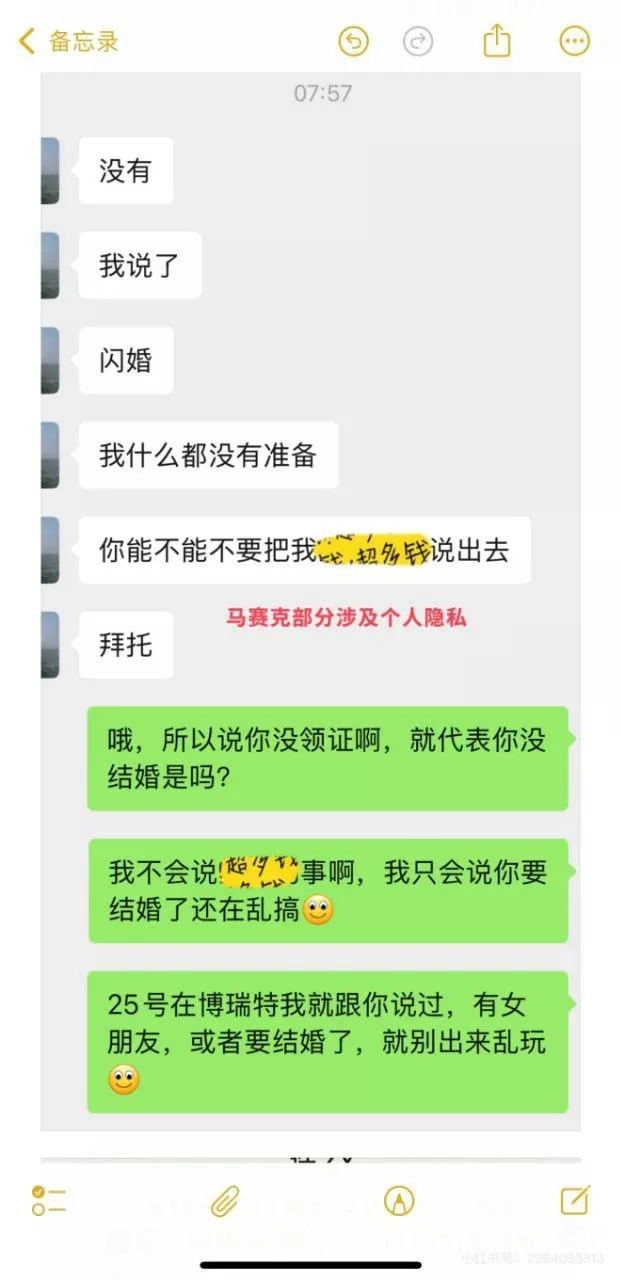This screenshot has height=1280, width=621.
Task: Go back to the 备忘录 notes list
Action: (69, 41)
